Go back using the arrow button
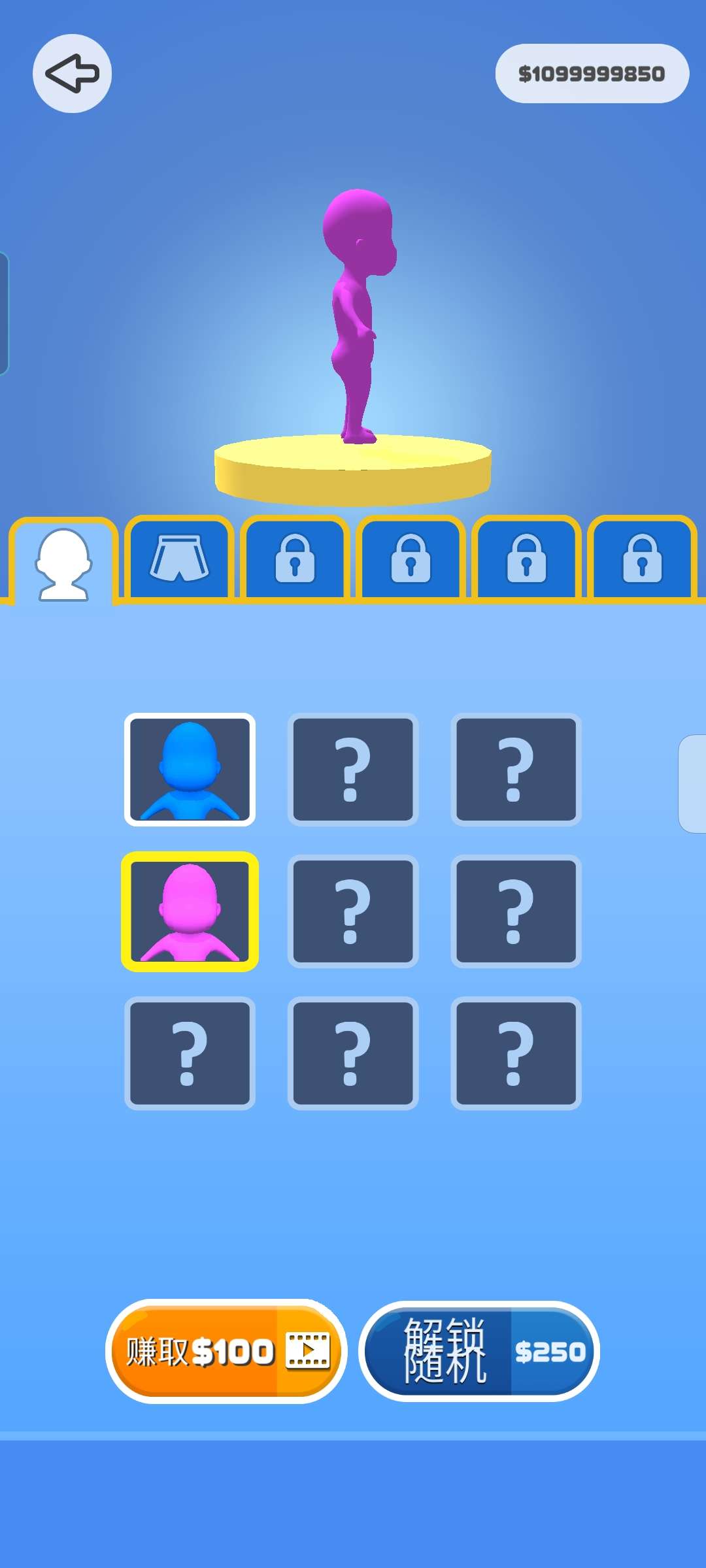706x1568 pixels. [x=72, y=73]
